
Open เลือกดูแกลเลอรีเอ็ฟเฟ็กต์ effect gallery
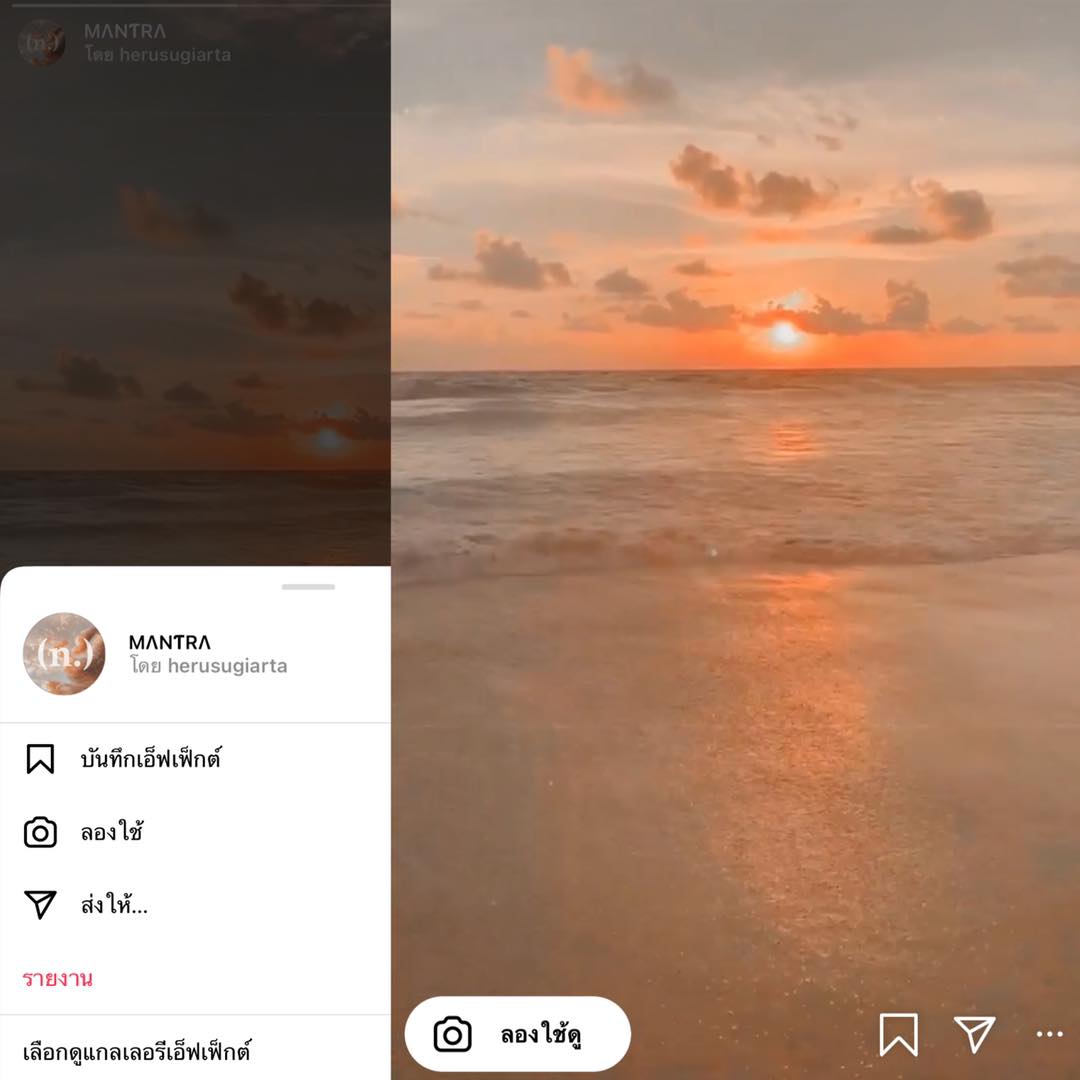point(137,1052)
